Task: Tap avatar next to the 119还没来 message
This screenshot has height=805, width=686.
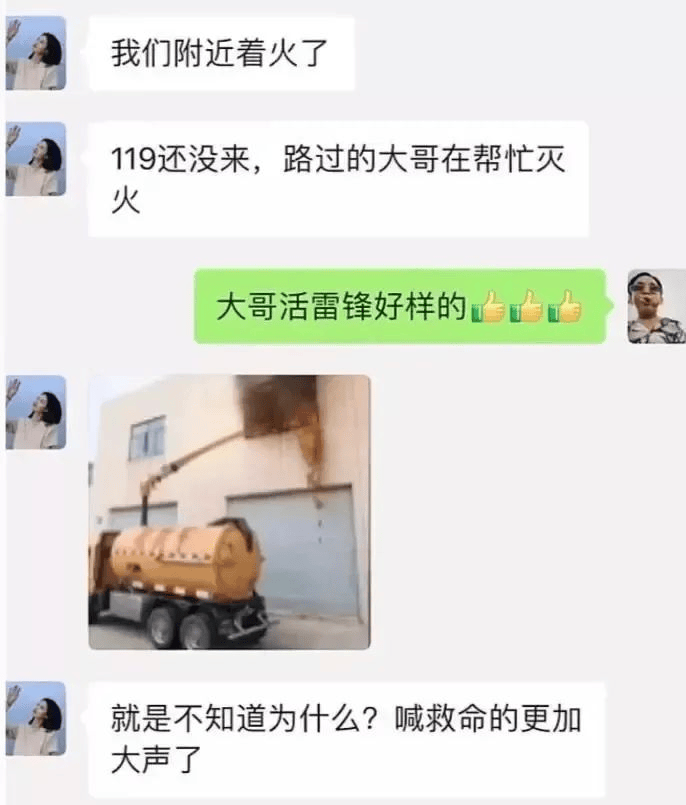Action: tap(36, 159)
